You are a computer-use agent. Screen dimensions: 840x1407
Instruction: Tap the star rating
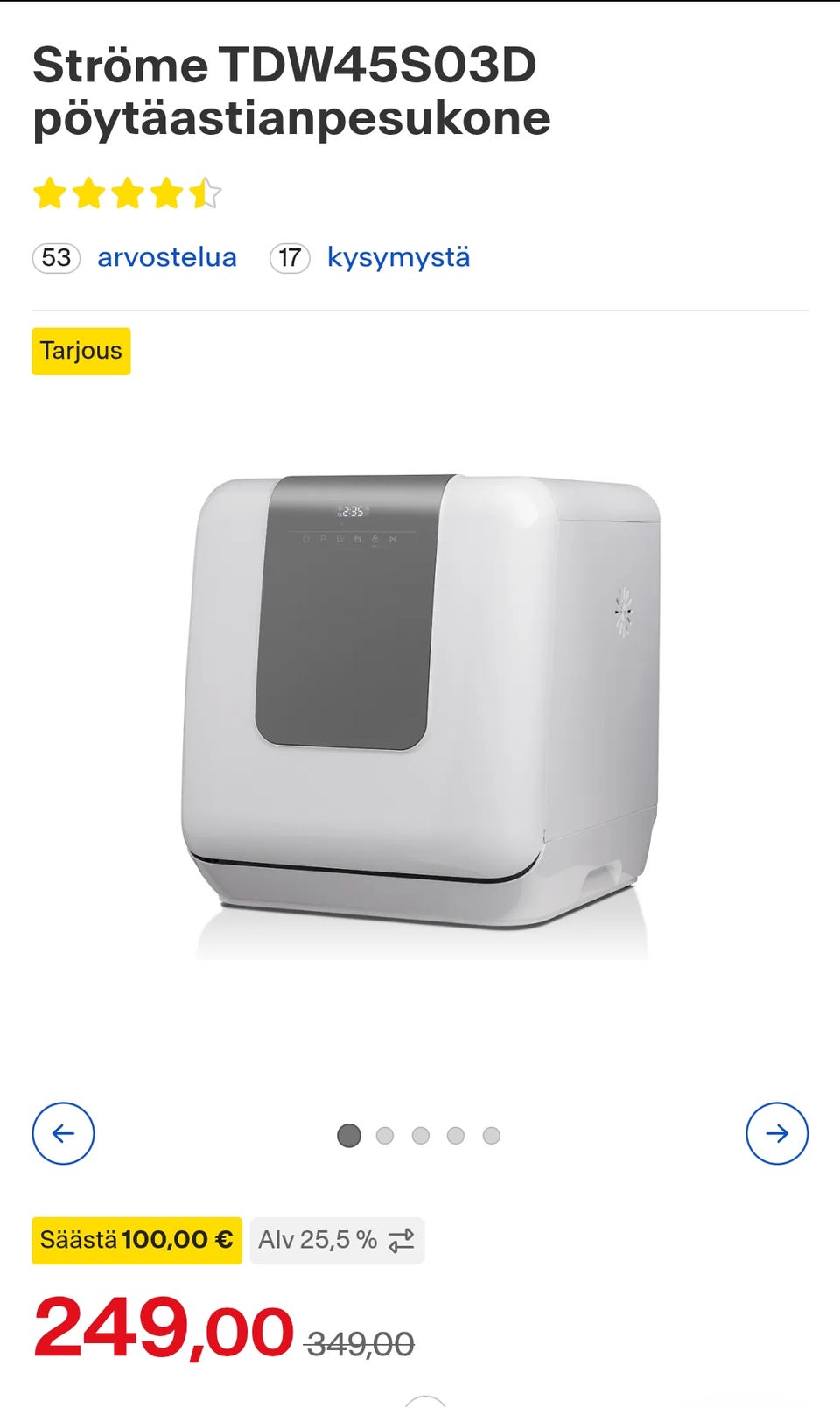pyautogui.click(x=128, y=193)
